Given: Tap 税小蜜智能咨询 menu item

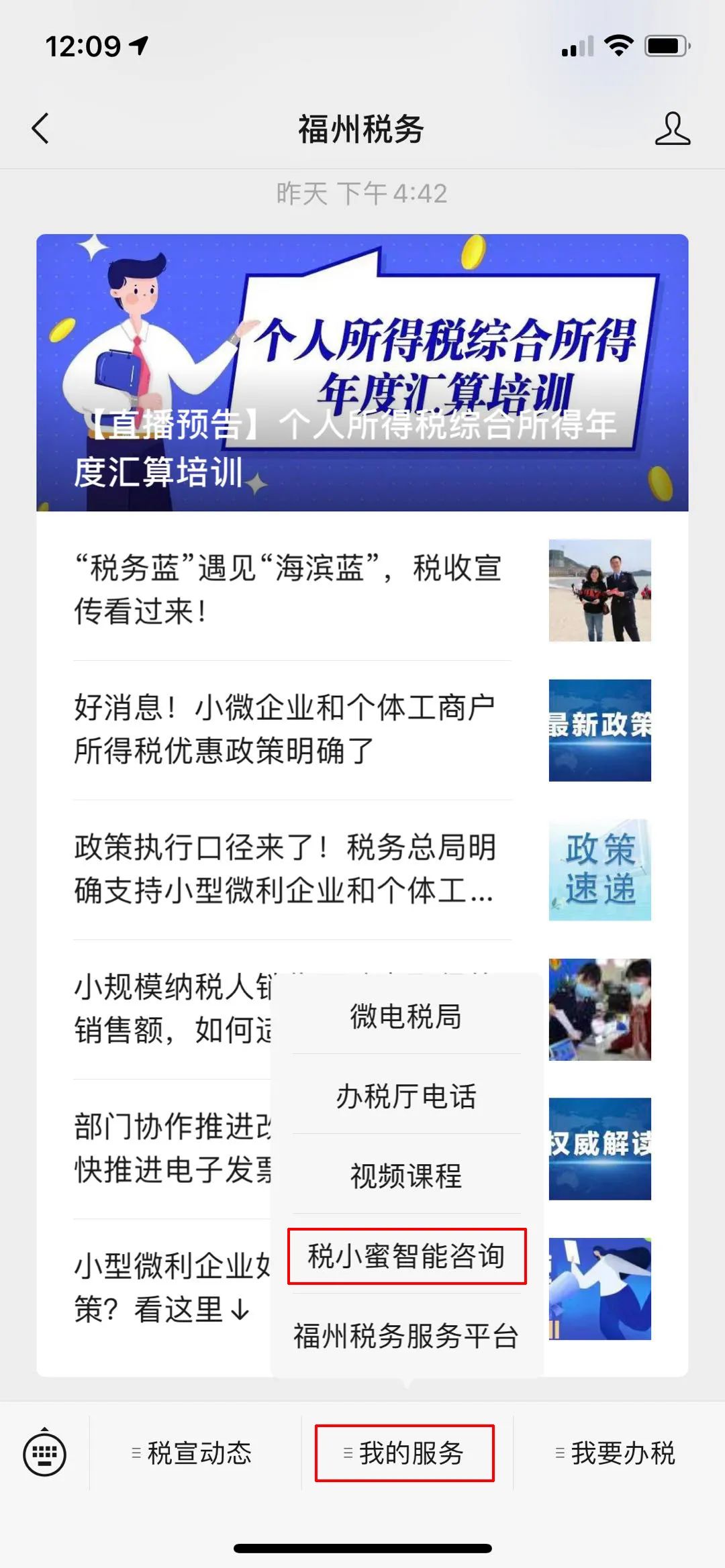Looking at the screenshot, I should (406, 1256).
